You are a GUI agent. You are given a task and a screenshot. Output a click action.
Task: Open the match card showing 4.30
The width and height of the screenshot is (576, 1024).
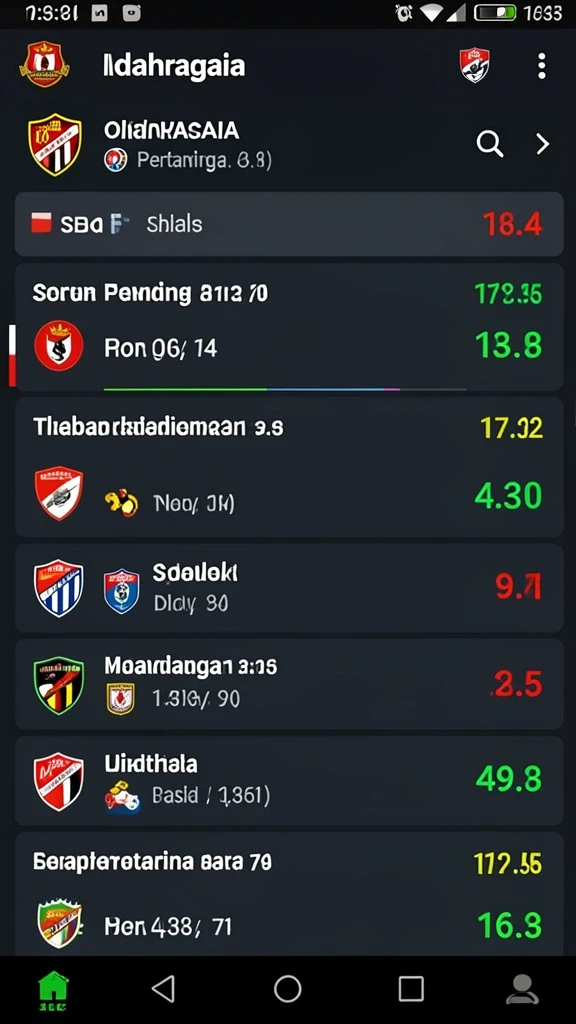coord(289,467)
